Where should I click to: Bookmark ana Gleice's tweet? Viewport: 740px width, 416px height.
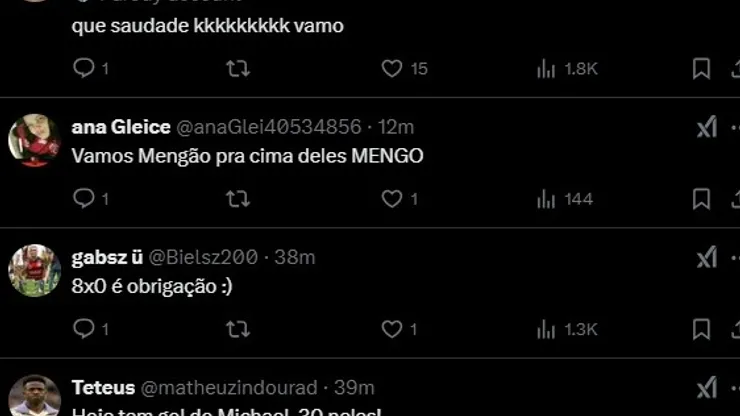pos(701,199)
